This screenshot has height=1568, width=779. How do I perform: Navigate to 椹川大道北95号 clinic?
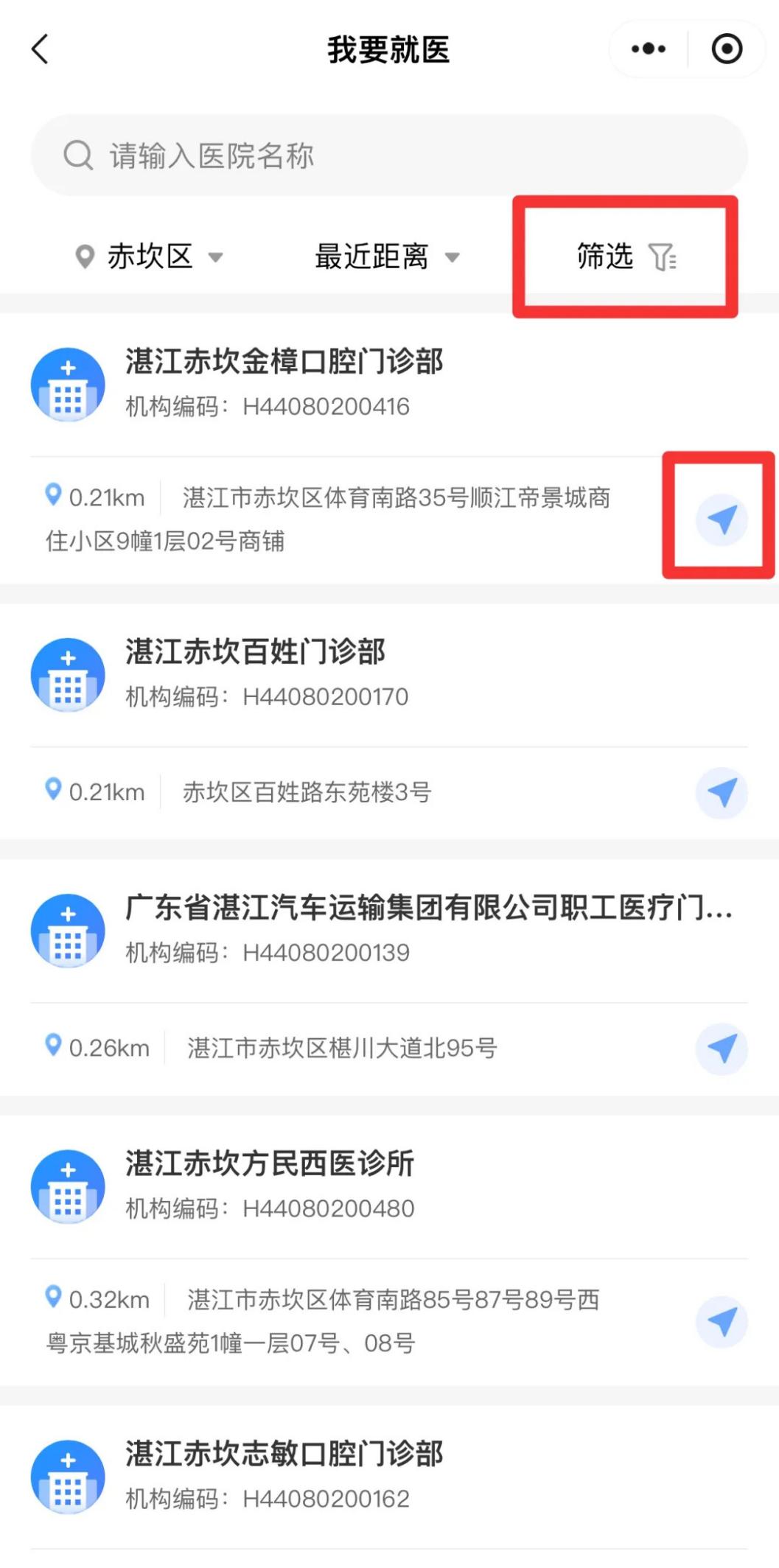[x=722, y=1049]
